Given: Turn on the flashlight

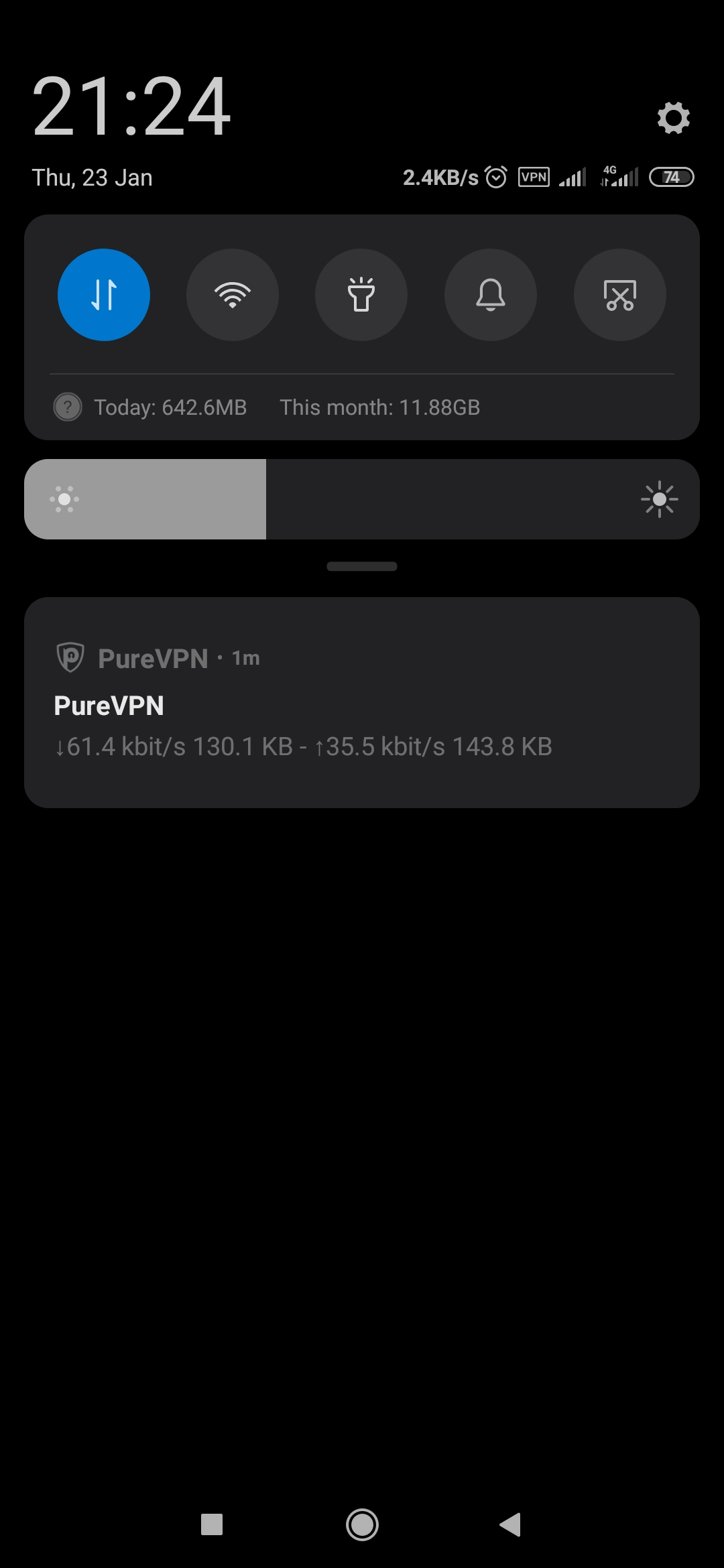Looking at the screenshot, I should 361,295.
